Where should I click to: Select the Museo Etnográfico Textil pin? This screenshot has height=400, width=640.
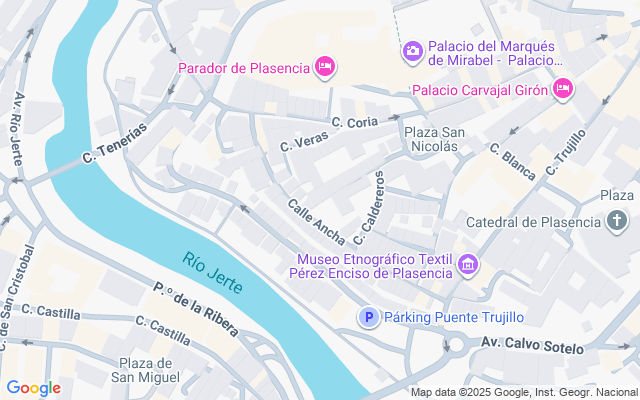tap(468, 265)
